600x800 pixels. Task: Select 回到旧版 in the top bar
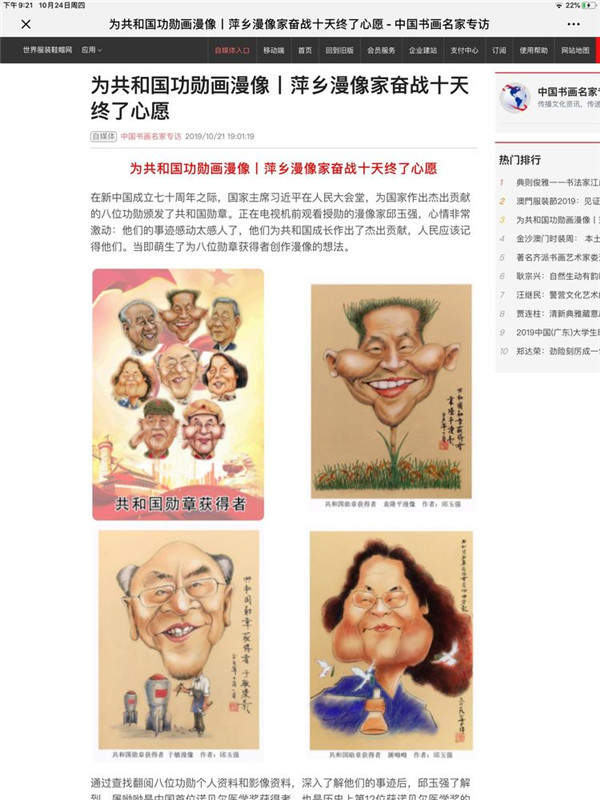point(339,50)
